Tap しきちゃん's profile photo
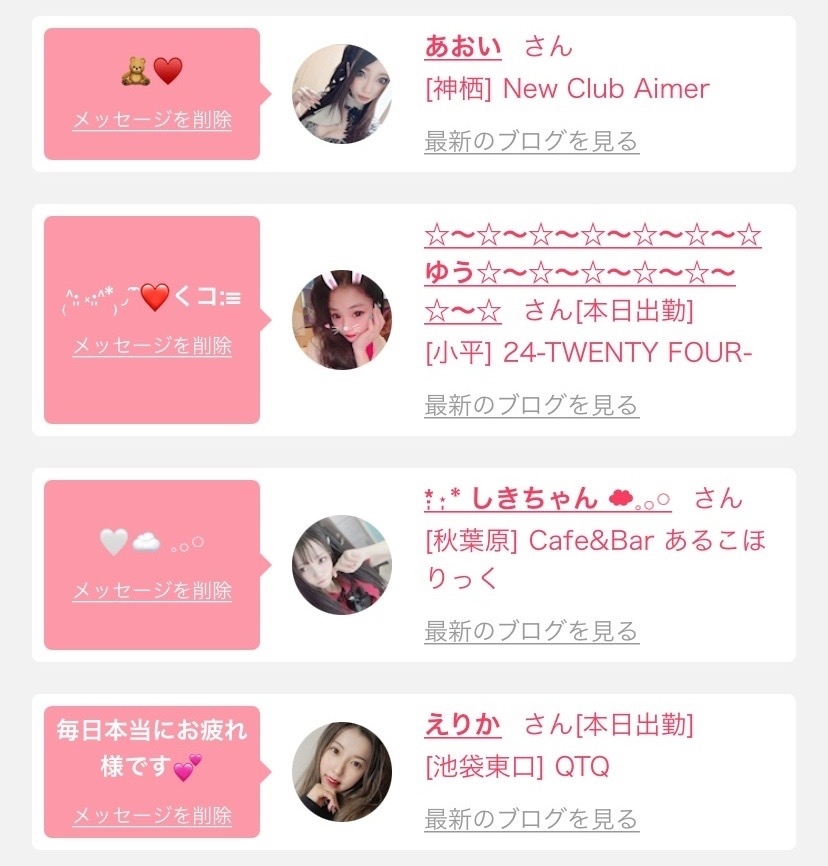 pyautogui.click(x=341, y=565)
